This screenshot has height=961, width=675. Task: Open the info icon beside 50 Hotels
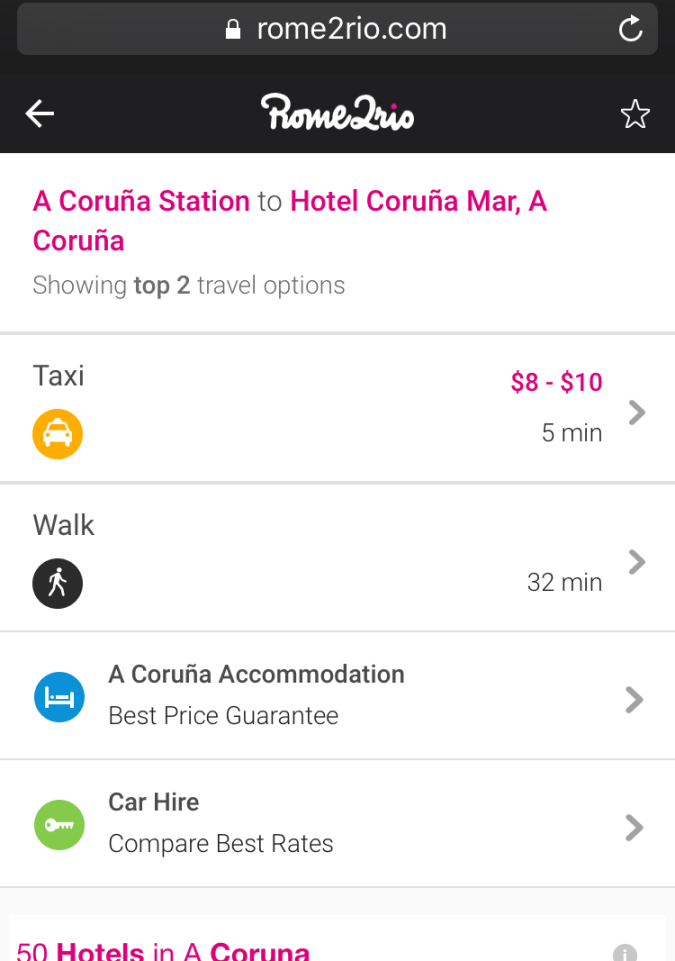624,952
